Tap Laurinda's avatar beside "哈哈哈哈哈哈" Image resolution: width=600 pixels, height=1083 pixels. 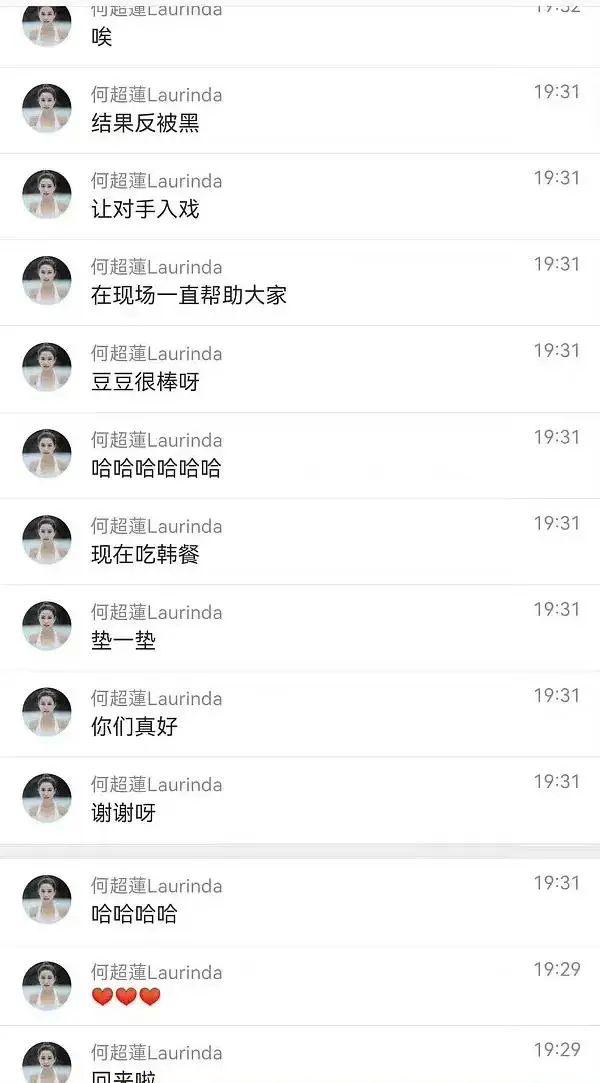click(47, 454)
